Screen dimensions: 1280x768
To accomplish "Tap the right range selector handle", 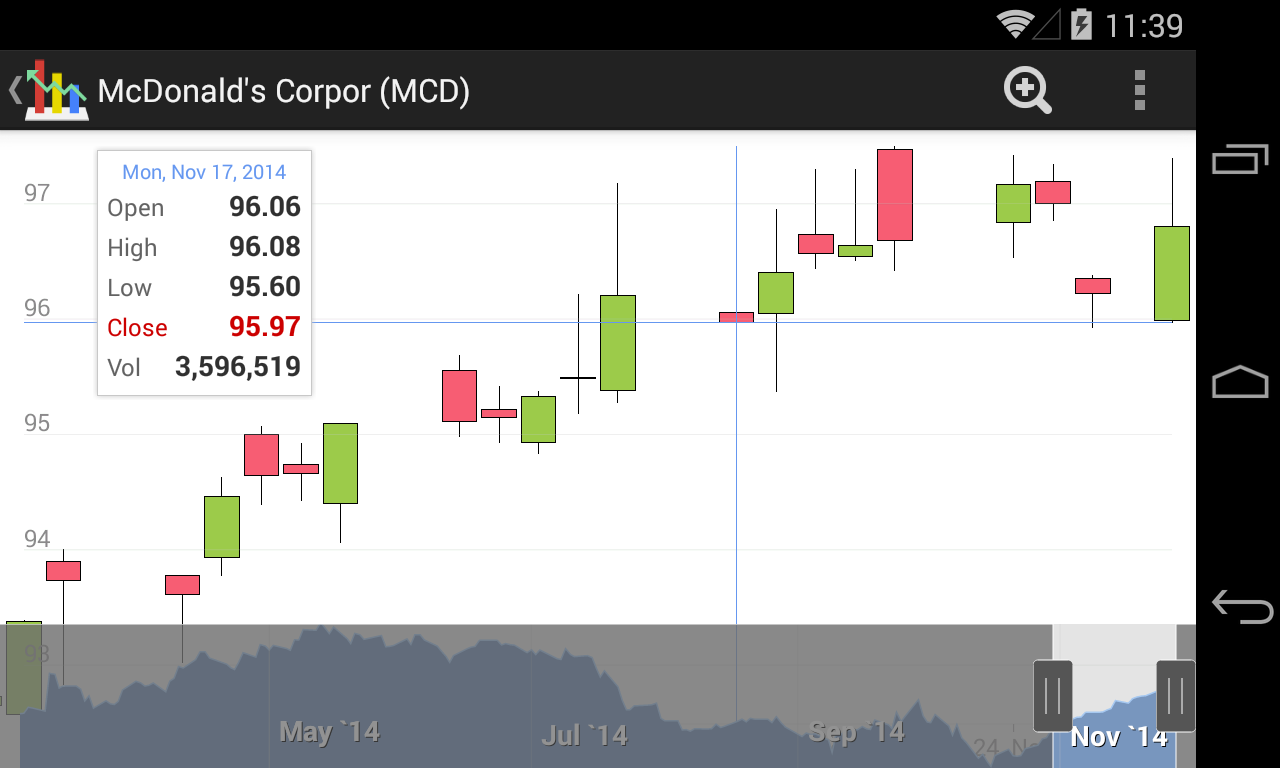I will click(x=1175, y=695).
